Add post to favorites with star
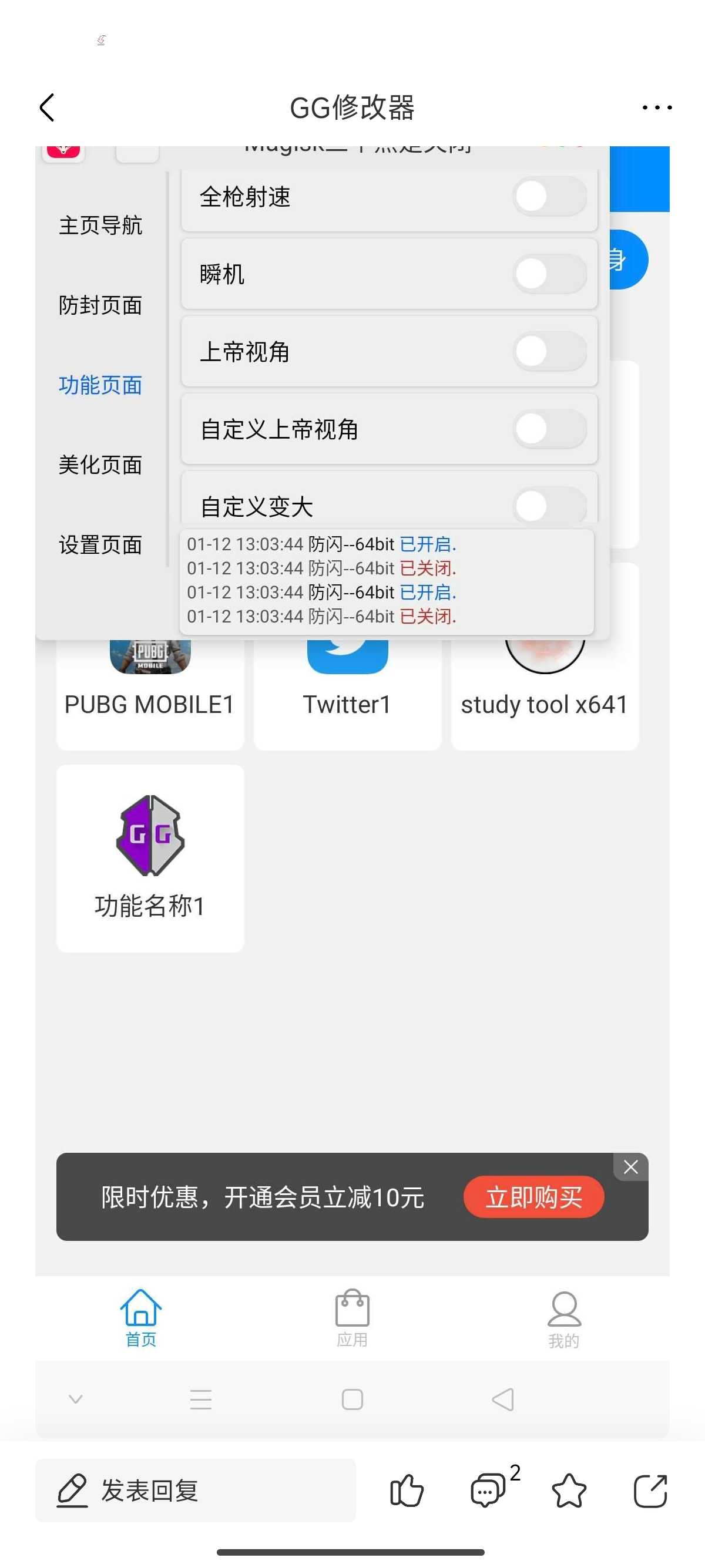The height and width of the screenshot is (1568, 705). click(x=569, y=1490)
